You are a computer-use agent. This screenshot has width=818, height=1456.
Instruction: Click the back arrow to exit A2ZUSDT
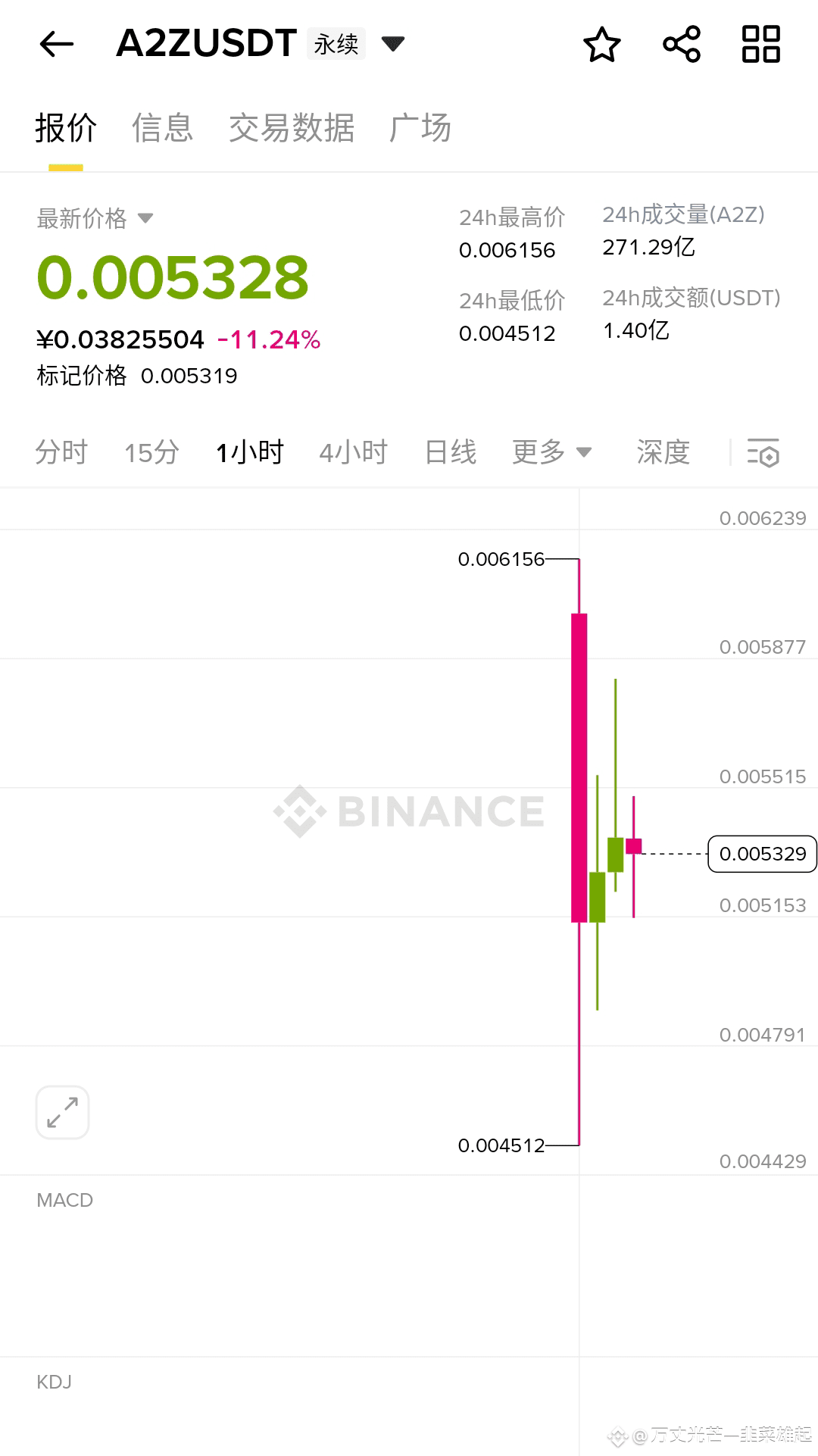[x=57, y=44]
